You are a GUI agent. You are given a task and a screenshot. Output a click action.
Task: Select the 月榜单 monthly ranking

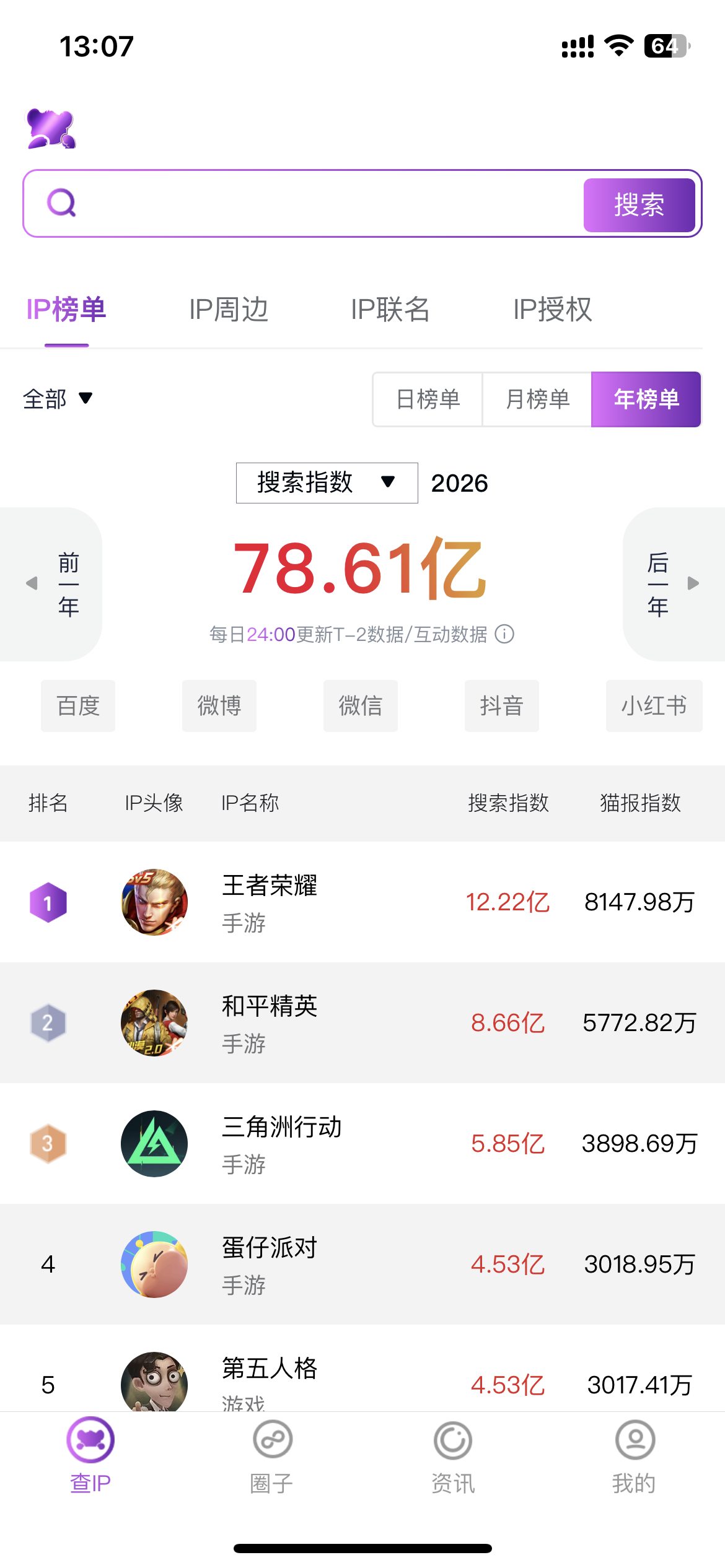pyautogui.click(x=537, y=399)
